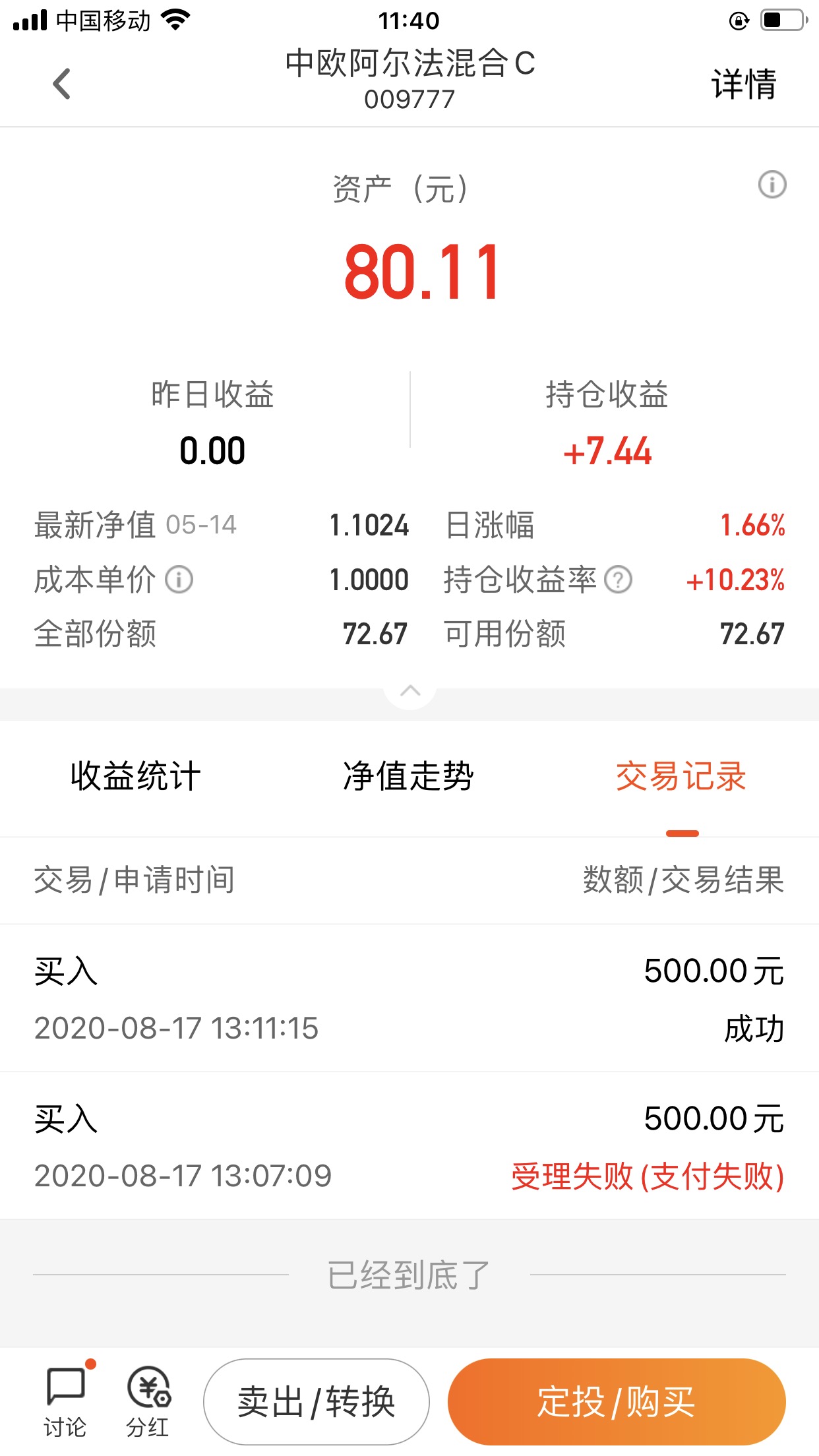
Task: Tap the 持仓收益率 question mark icon
Action: 617,580
